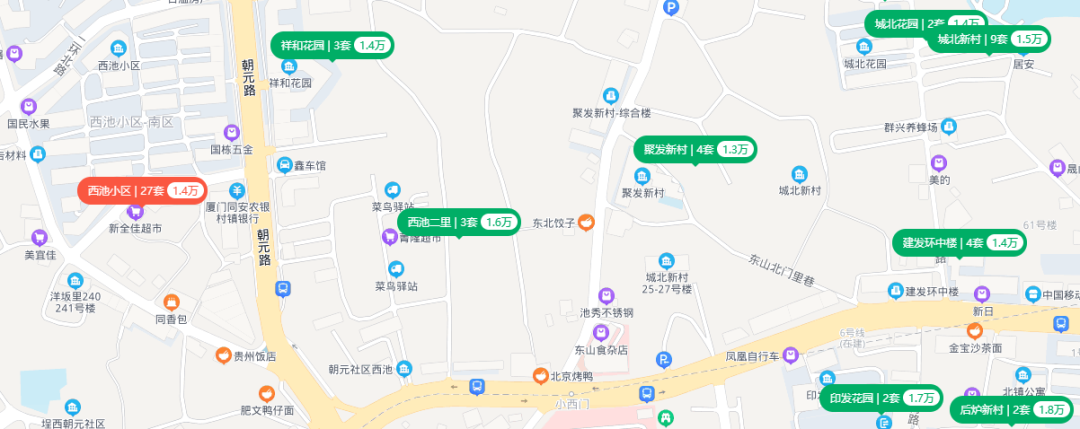Open the 祥和花园 3套 listing marker
Image resolution: width=1080 pixels, height=429 pixels.
[x=332, y=45]
